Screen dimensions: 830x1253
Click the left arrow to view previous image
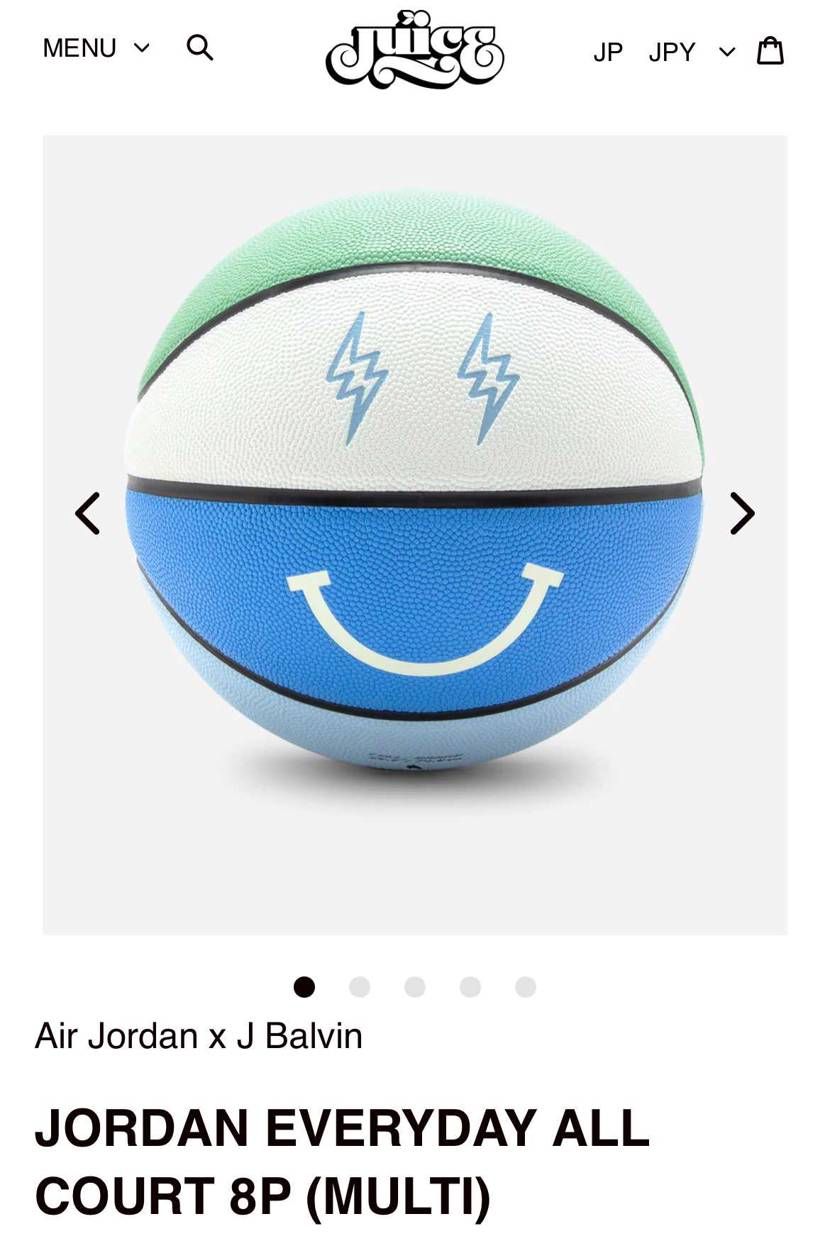86,513
